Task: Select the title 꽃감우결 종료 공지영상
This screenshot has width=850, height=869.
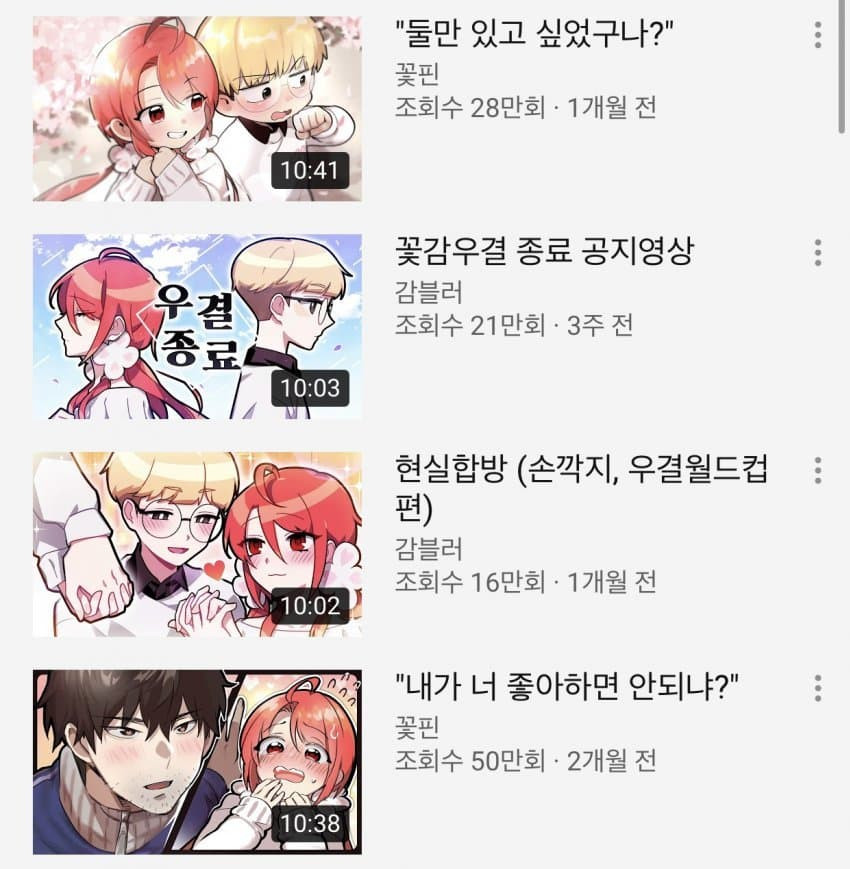Action: pos(543,253)
